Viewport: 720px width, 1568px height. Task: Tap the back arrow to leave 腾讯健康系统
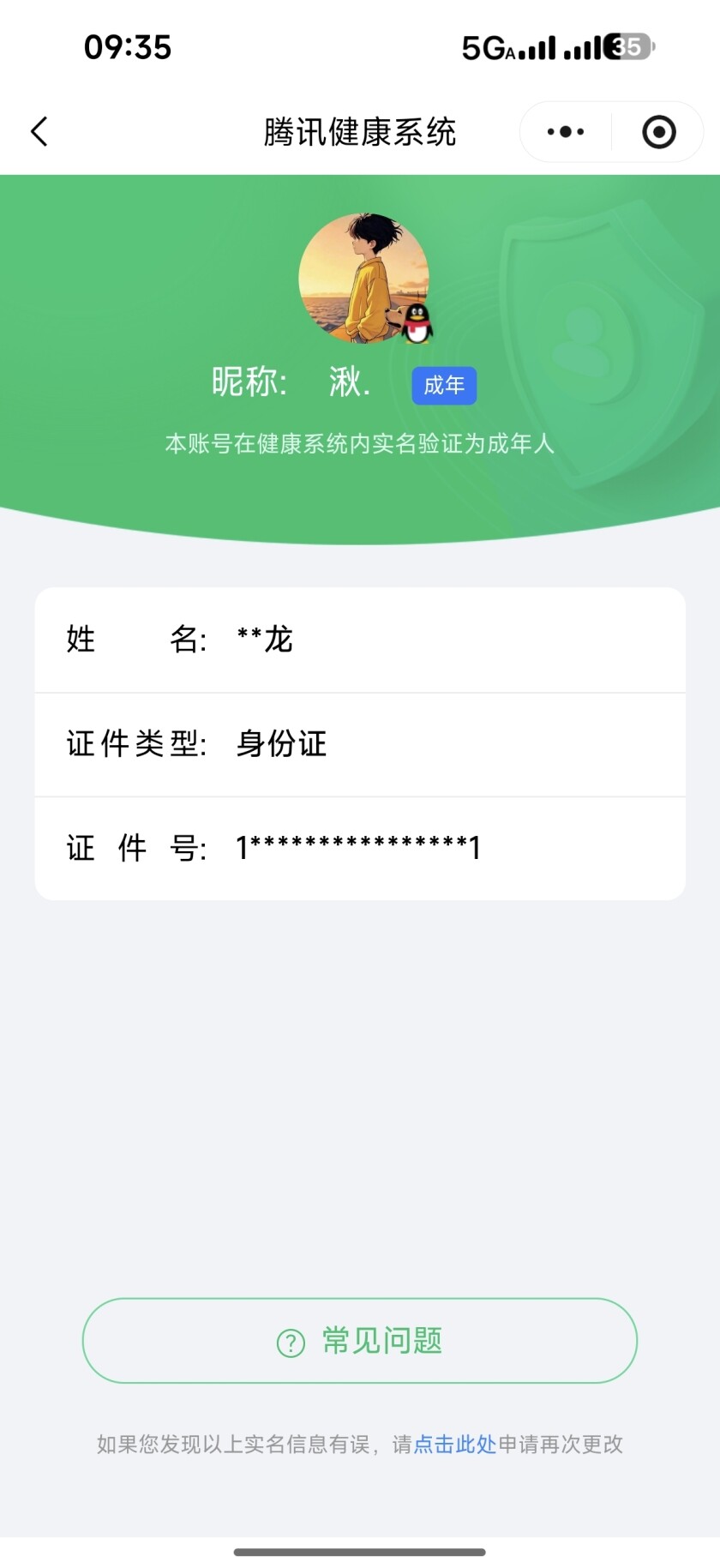click(38, 131)
